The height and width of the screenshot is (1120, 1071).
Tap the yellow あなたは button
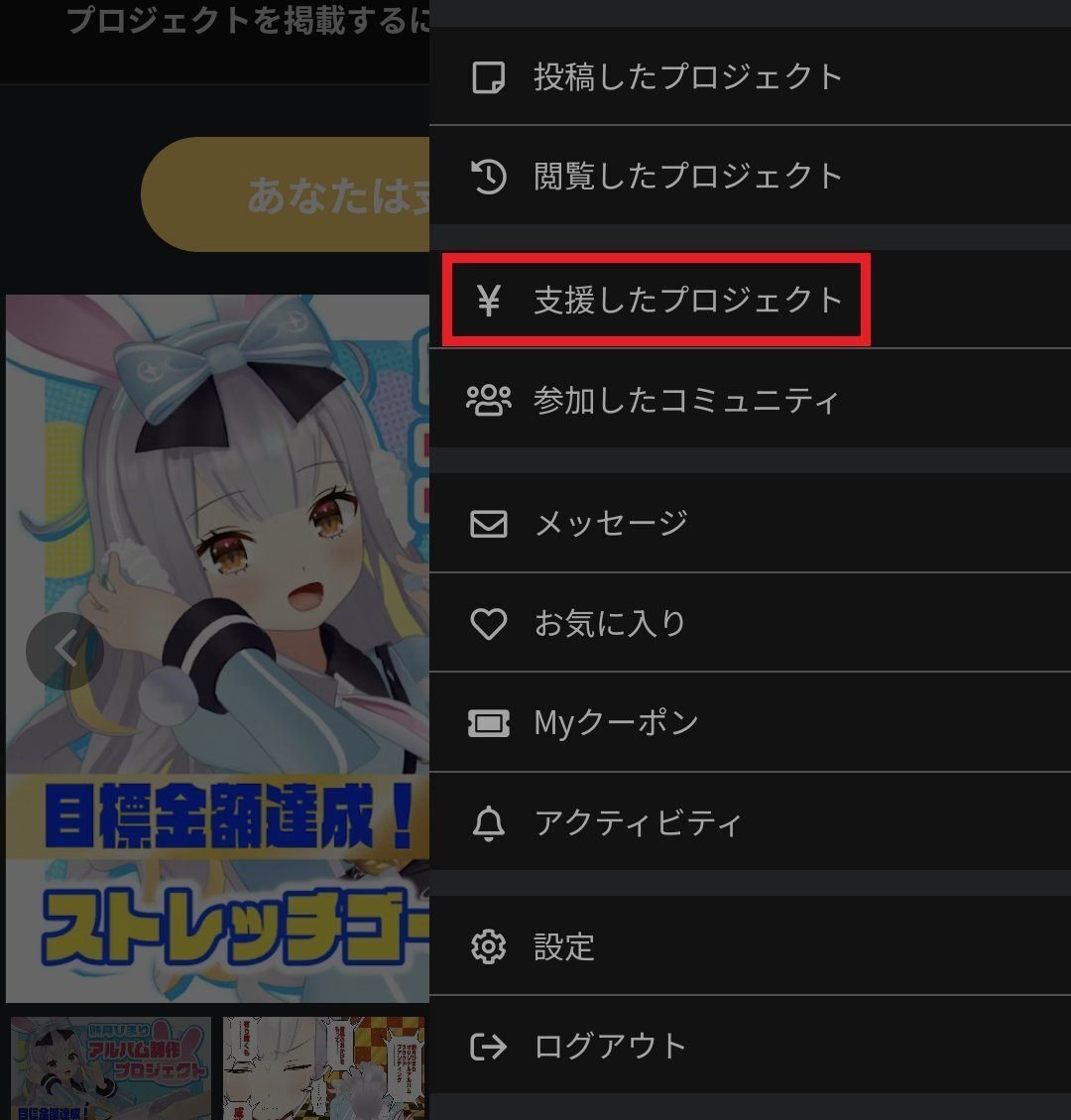pyautogui.click(x=288, y=195)
